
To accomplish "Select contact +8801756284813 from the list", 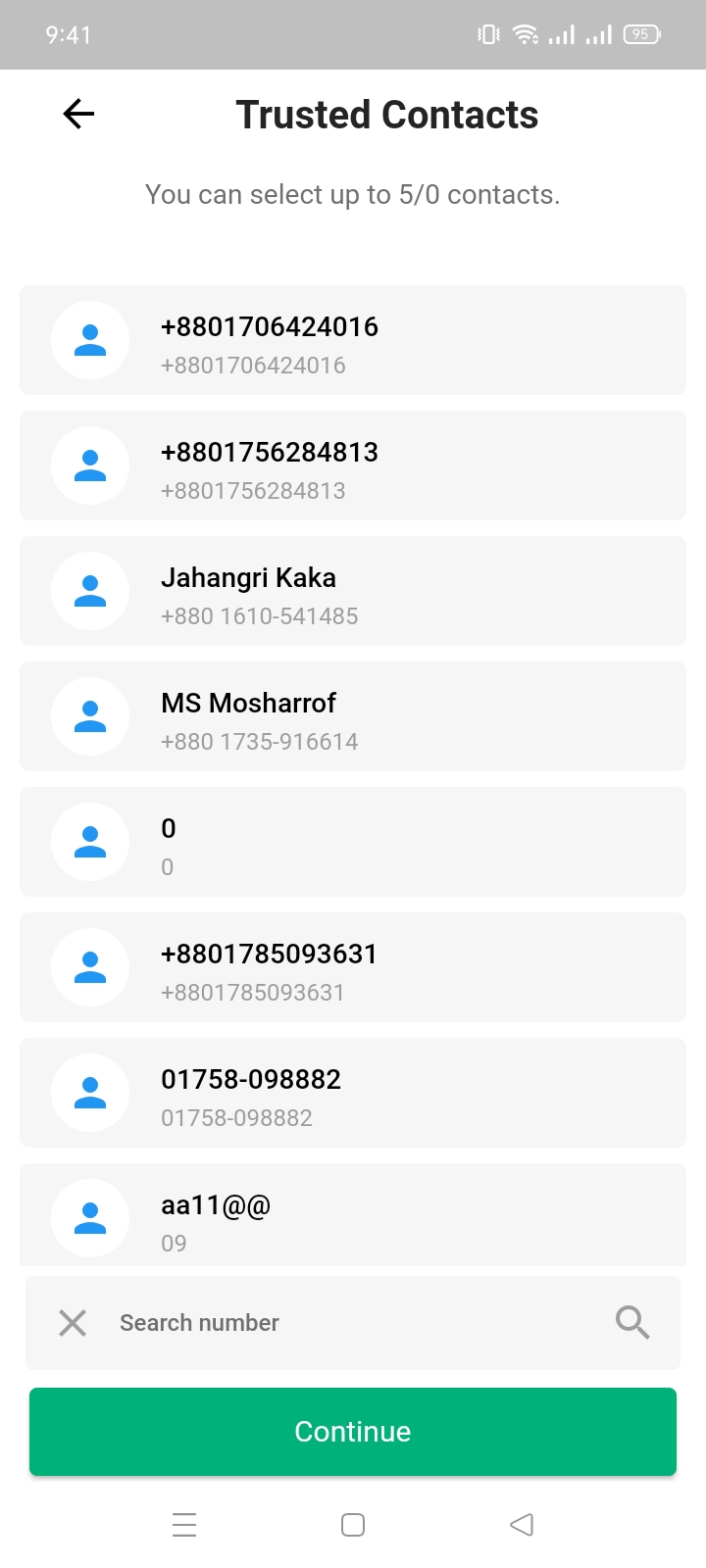I will (353, 465).
